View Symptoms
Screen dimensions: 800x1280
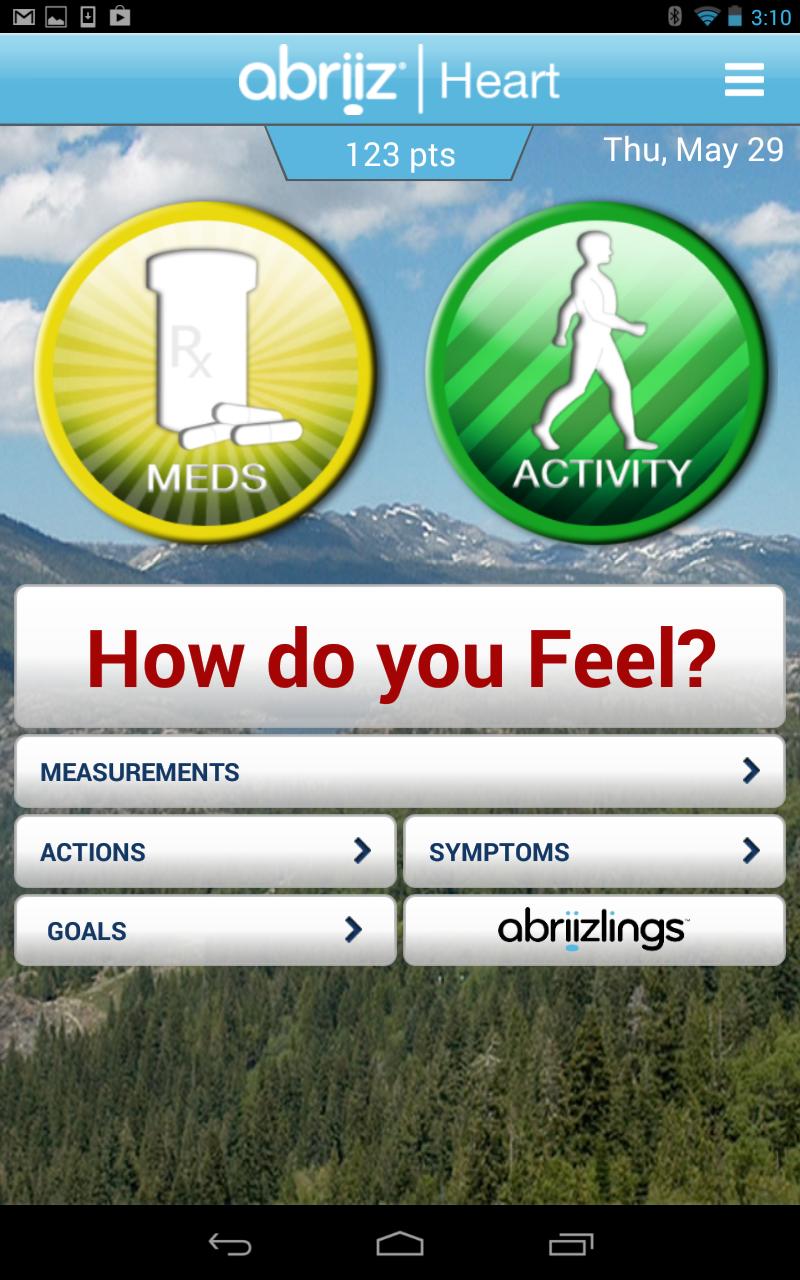[594, 852]
